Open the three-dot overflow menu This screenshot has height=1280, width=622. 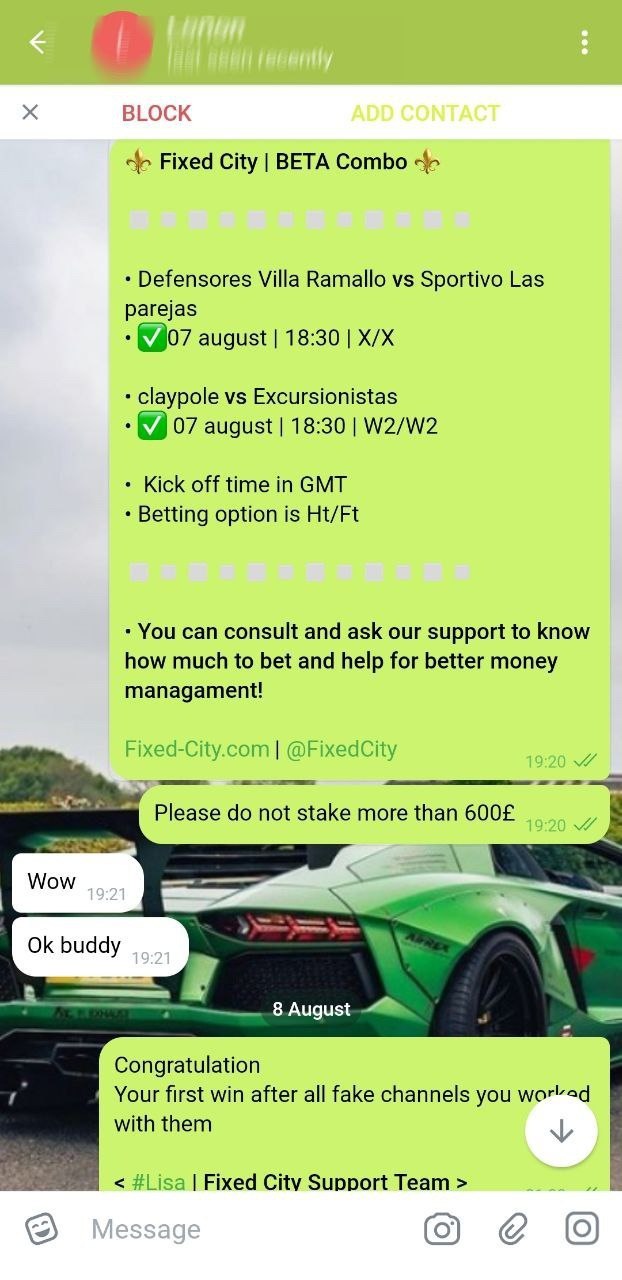coord(585,42)
